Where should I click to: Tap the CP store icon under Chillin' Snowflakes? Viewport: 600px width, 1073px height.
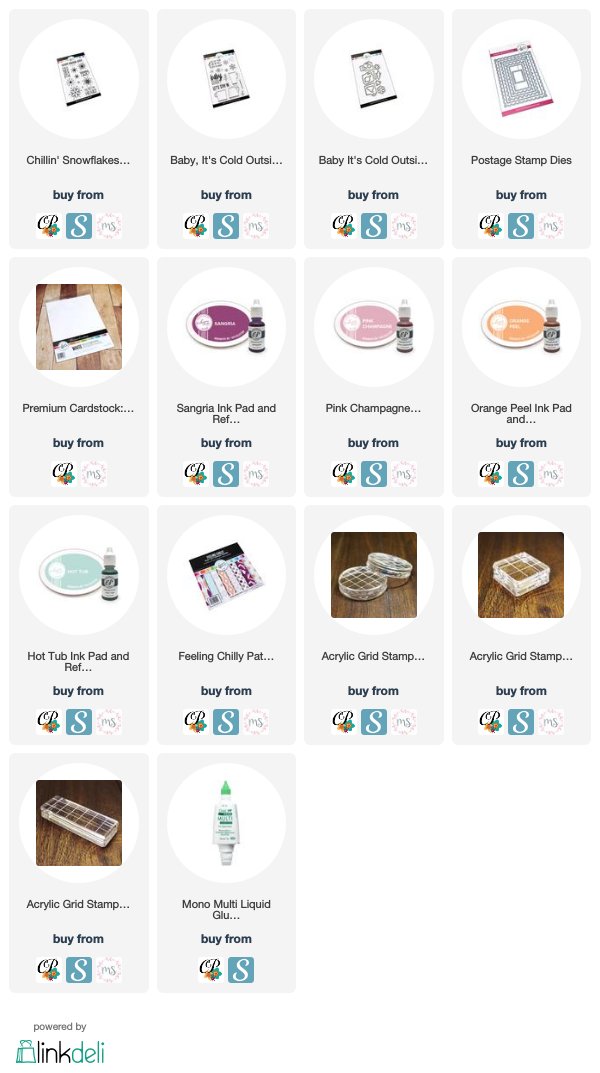(x=49, y=226)
